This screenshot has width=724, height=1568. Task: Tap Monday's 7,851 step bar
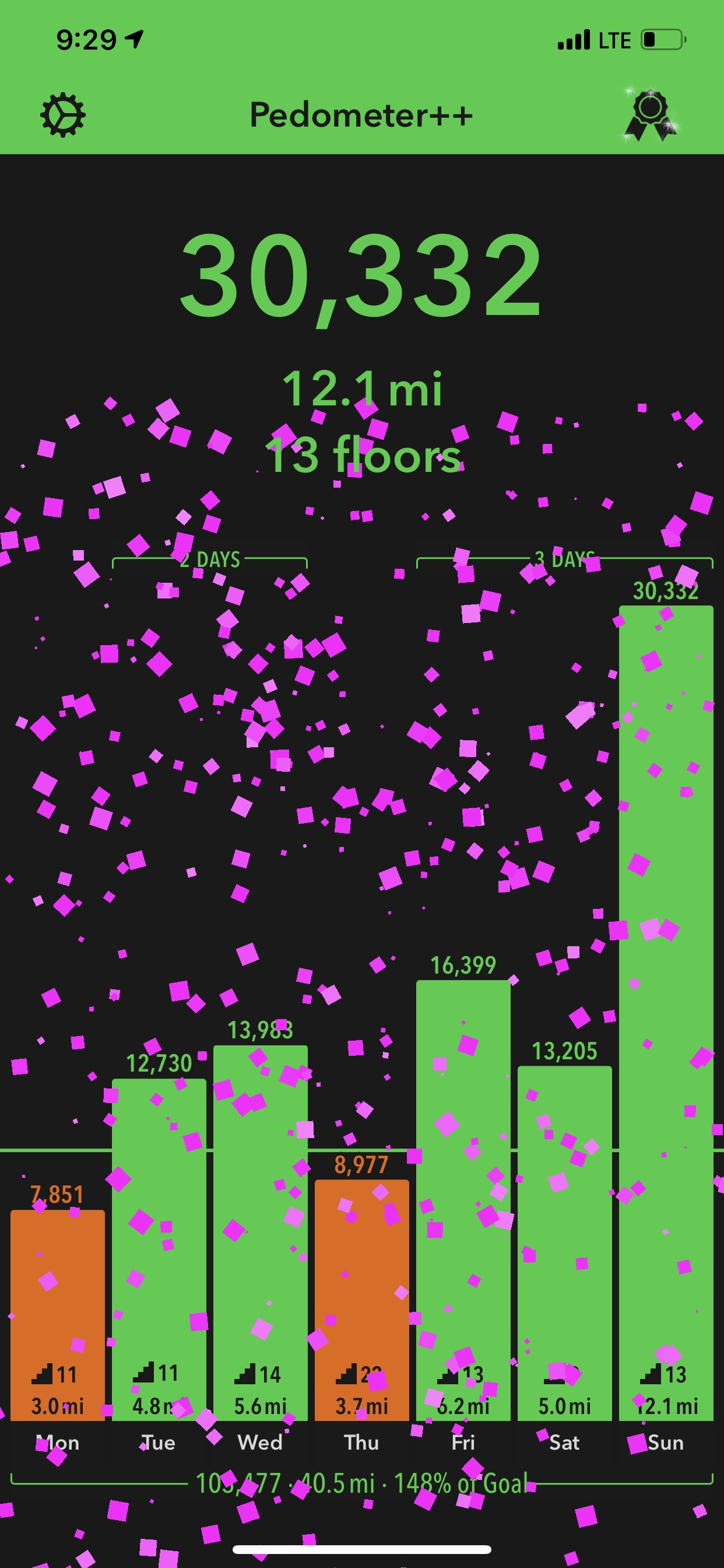coord(58,1315)
